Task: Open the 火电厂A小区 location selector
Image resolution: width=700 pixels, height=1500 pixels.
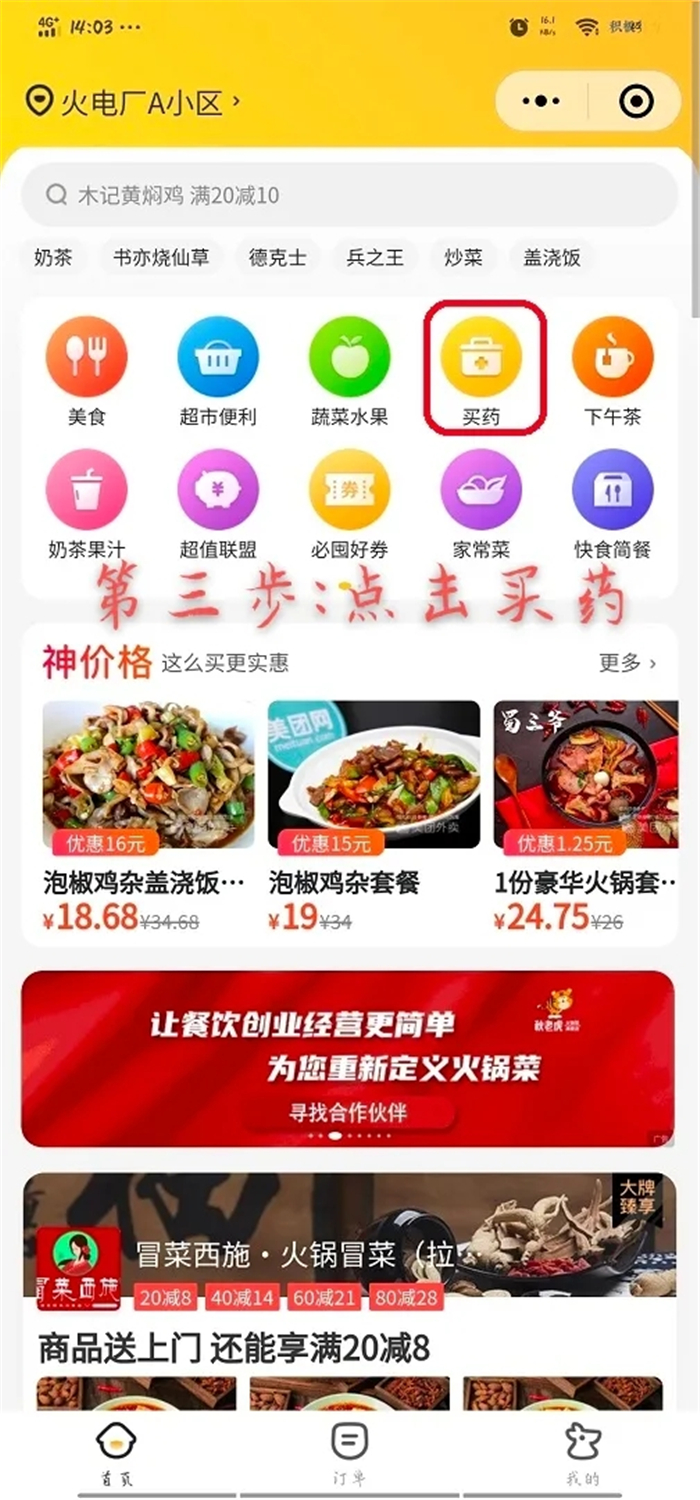Action: click(x=135, y=102)
